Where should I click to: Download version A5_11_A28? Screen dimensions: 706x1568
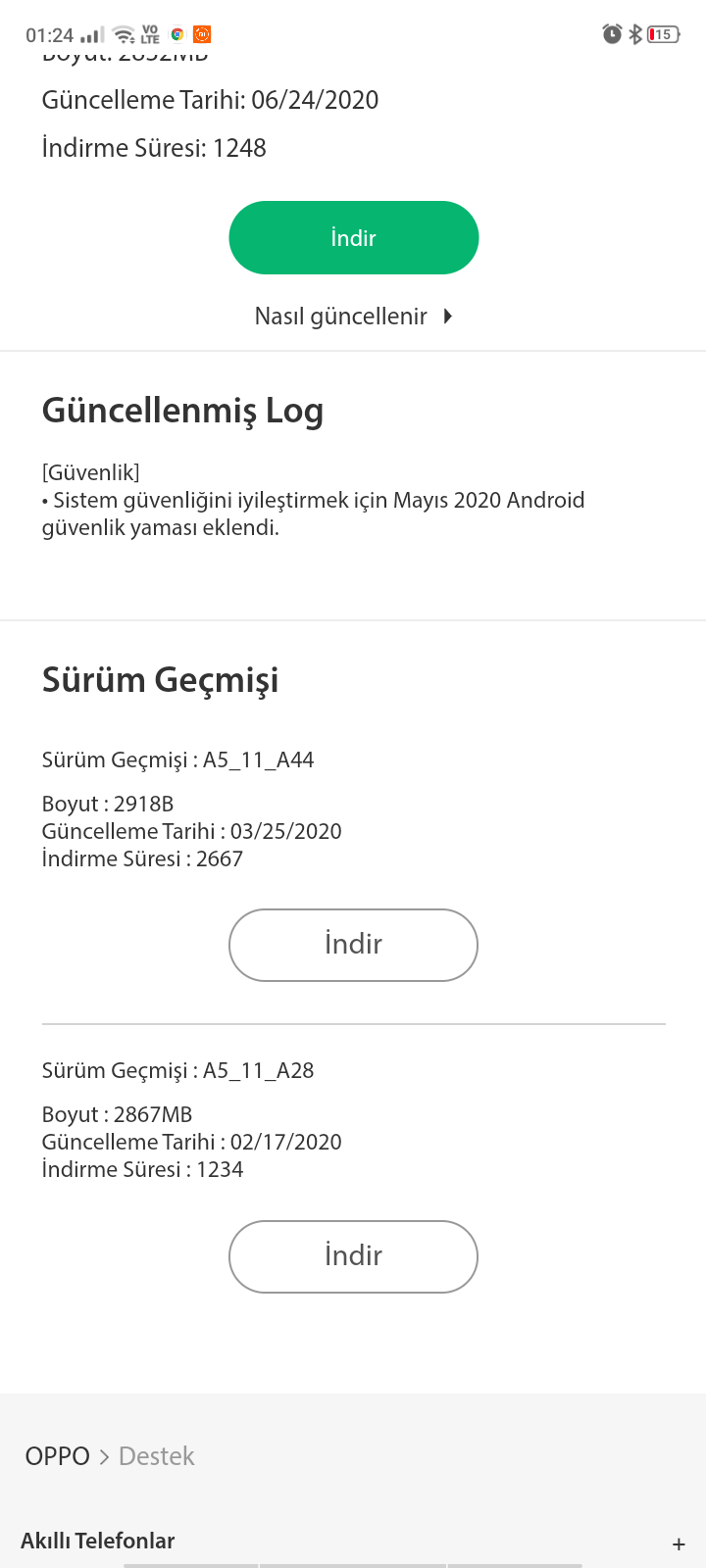click(353, 1256)
